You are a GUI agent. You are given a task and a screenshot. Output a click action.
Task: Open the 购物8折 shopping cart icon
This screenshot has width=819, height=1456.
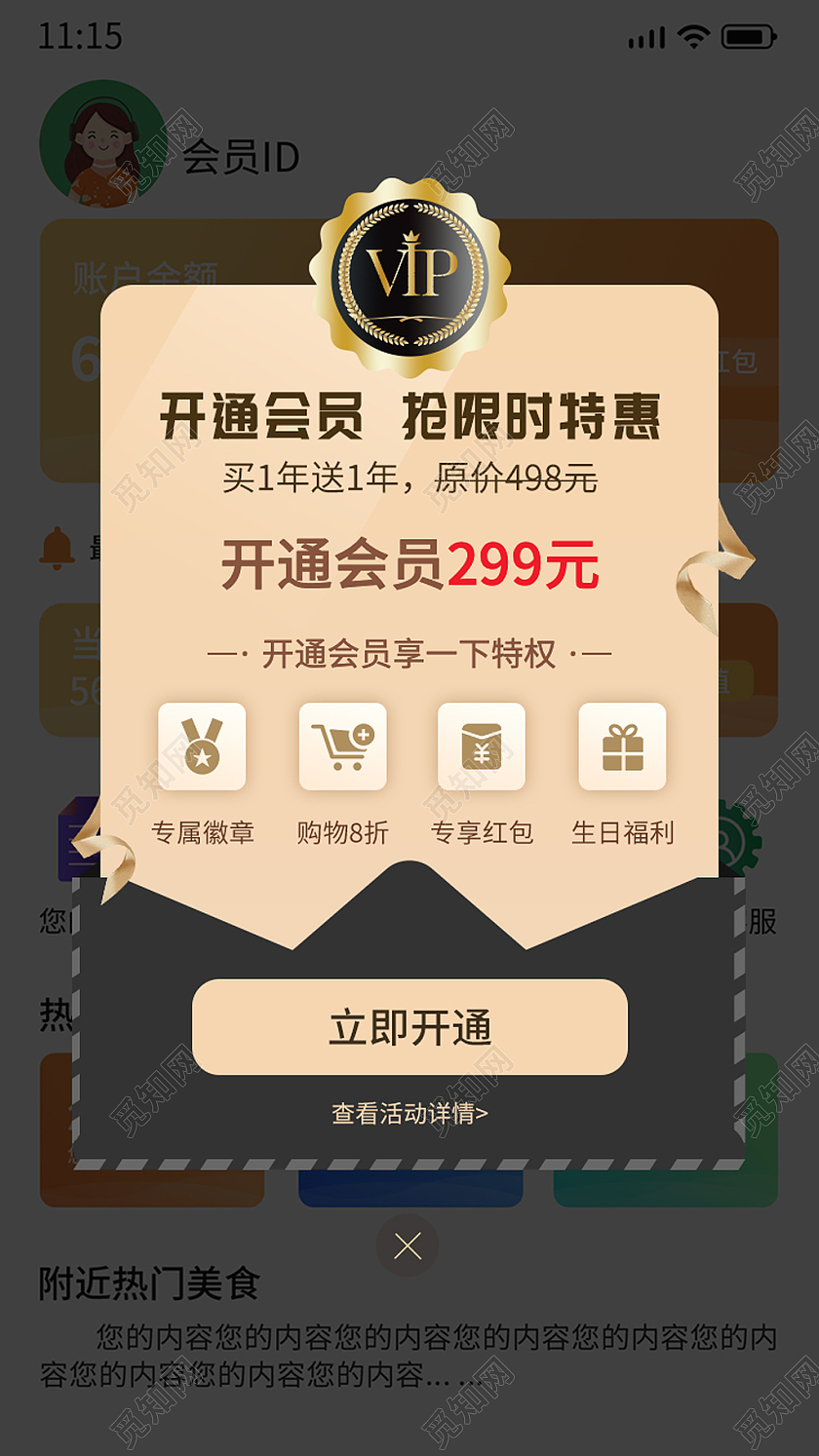tap(343, 746)
